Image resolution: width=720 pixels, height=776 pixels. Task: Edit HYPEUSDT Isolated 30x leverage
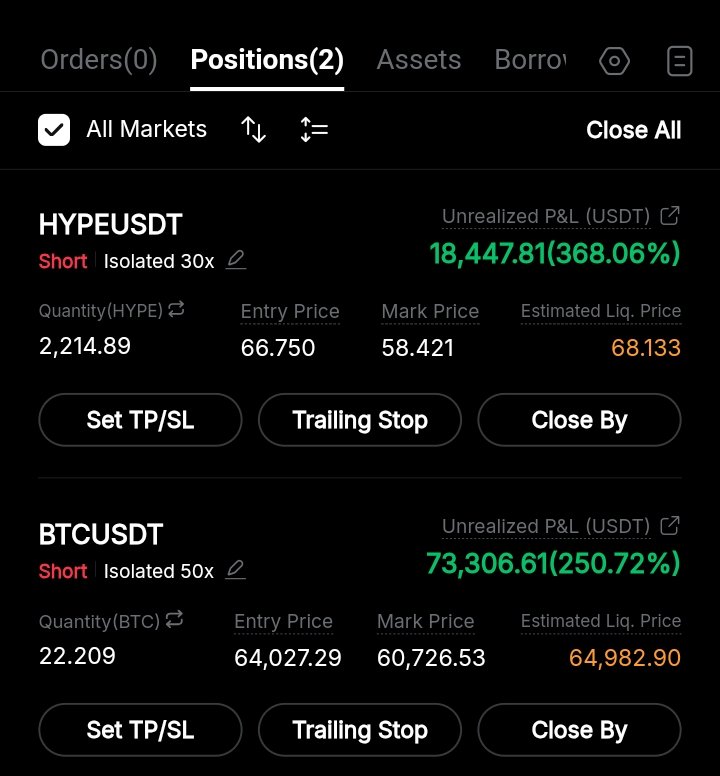coord(236,260)
